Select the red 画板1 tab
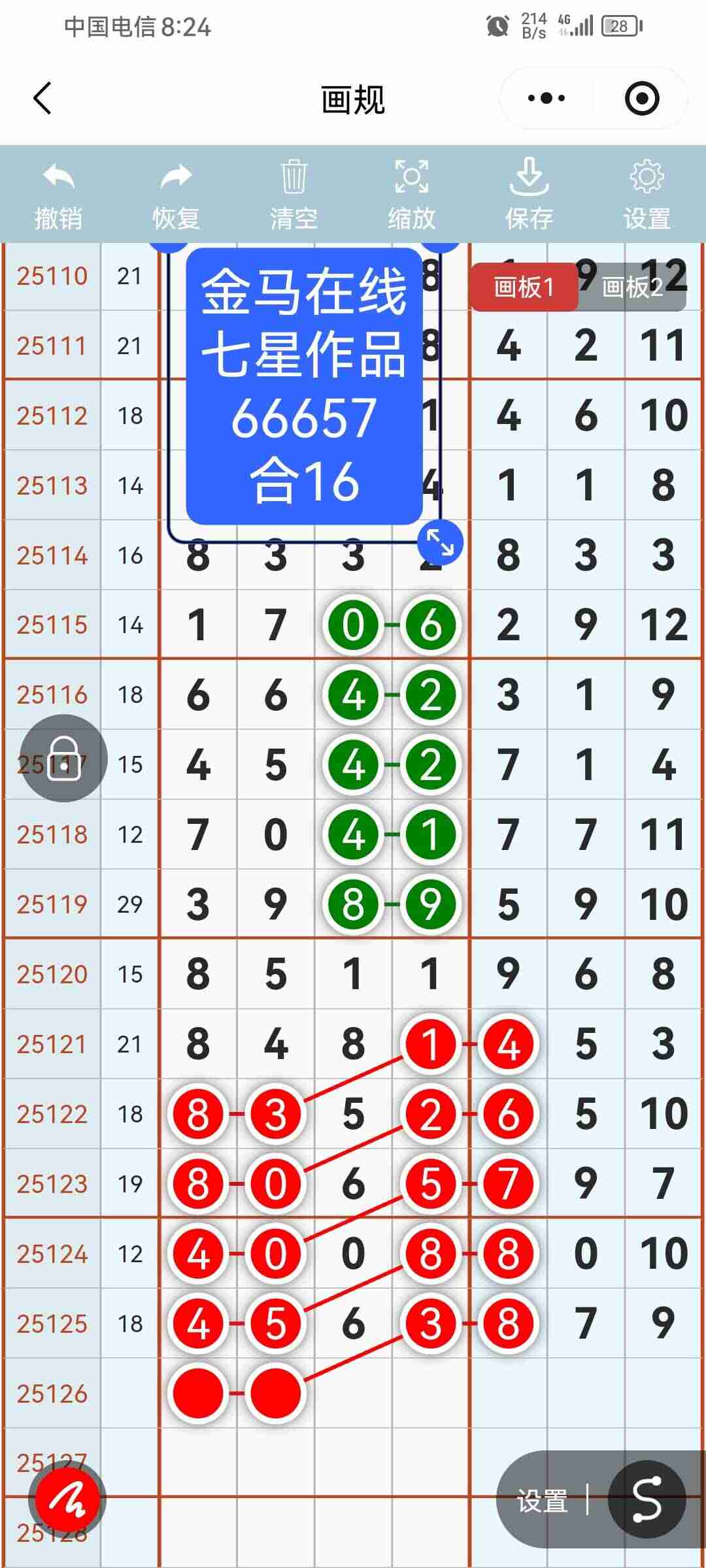The image size is (706, 1568). click(x=524, y=286)
